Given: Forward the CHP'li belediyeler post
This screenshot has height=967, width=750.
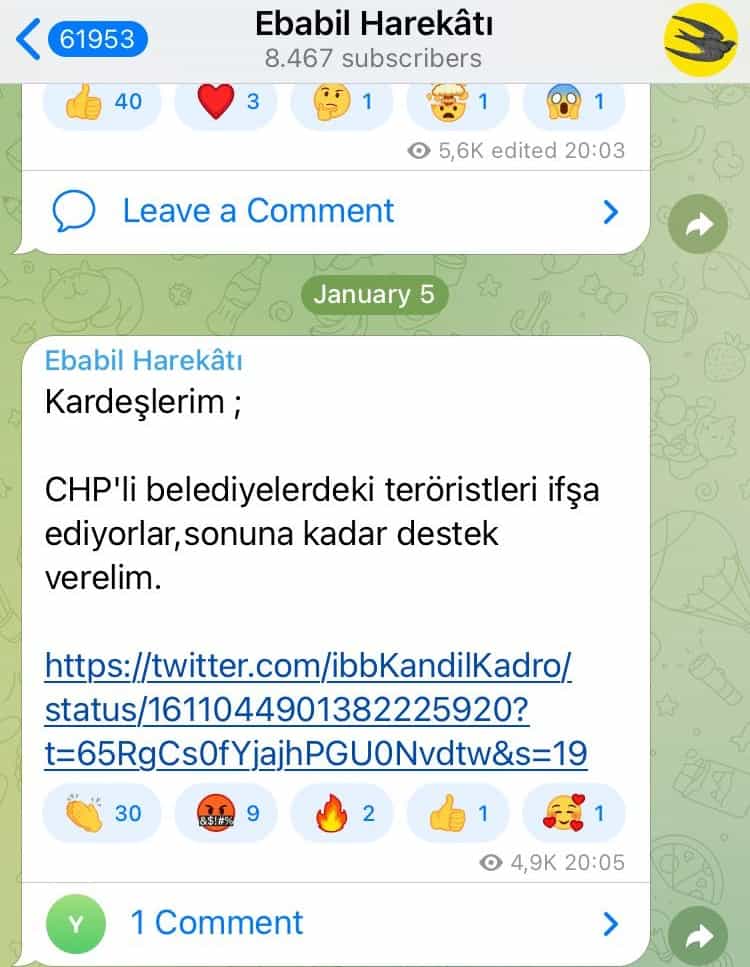Looking at the screenshot, I should click(700, 937).
